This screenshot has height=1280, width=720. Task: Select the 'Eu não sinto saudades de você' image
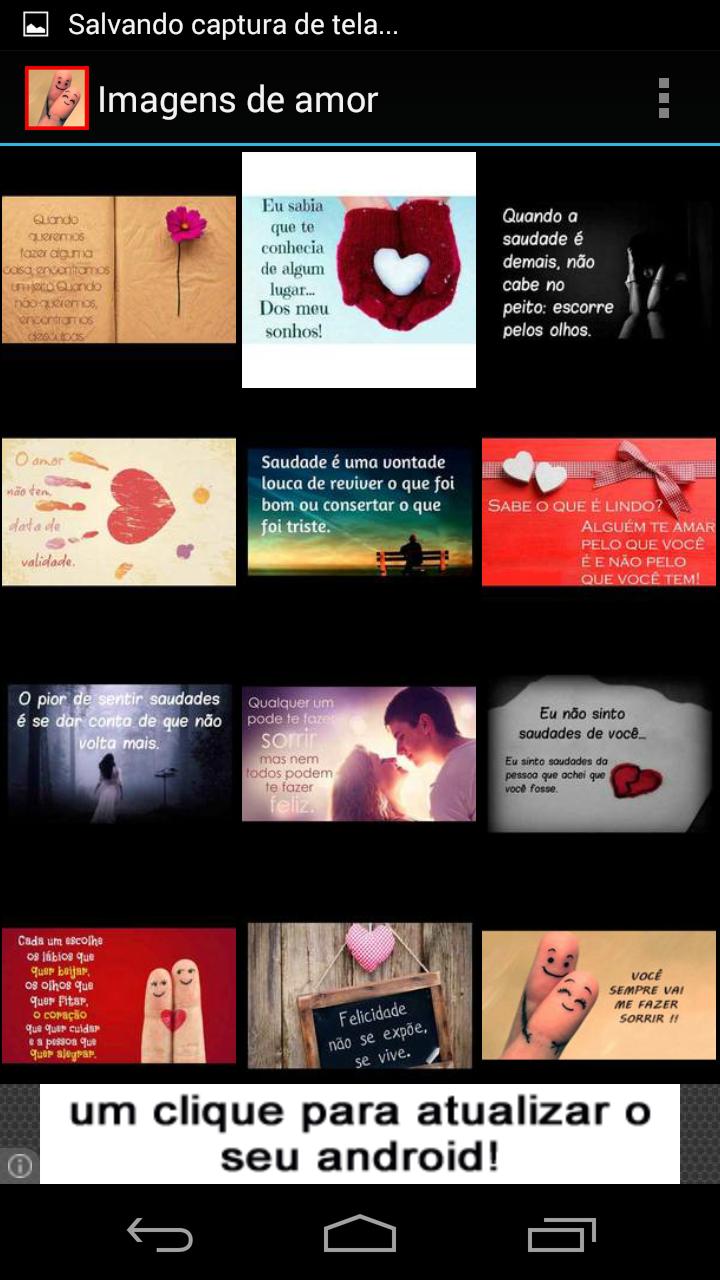coord(599,754)
